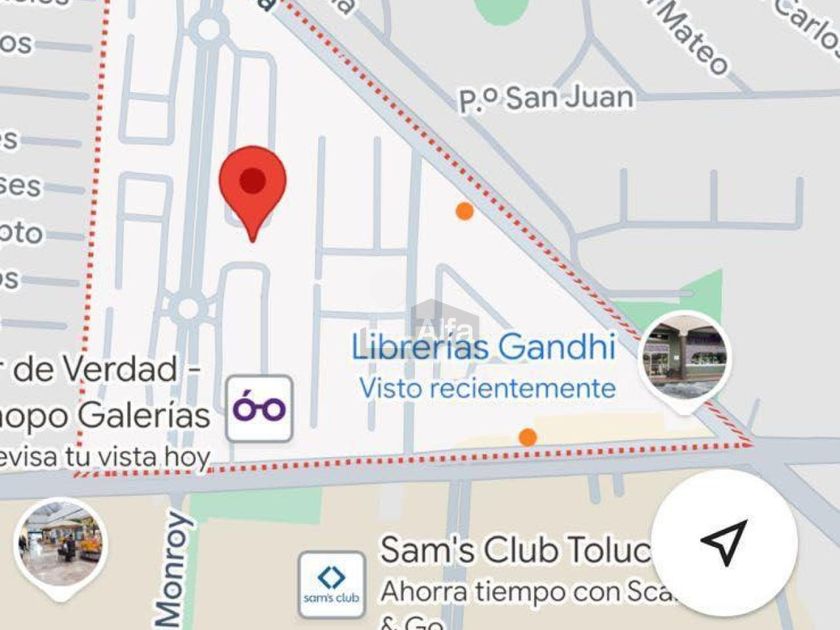Open the photo pin left of Monroy street
Screen dimensions: 840x630
[61, 544]
